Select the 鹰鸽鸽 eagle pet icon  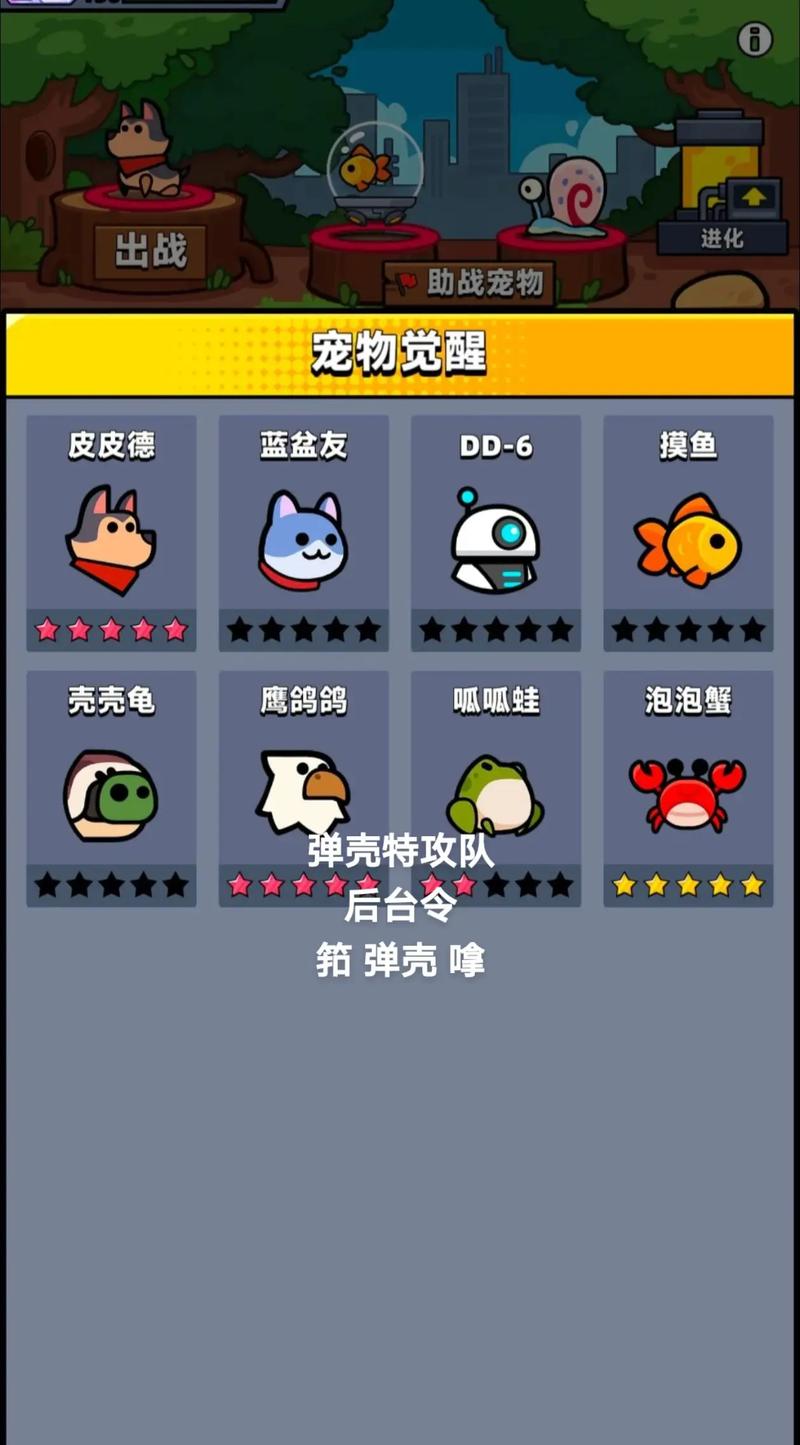303,792
